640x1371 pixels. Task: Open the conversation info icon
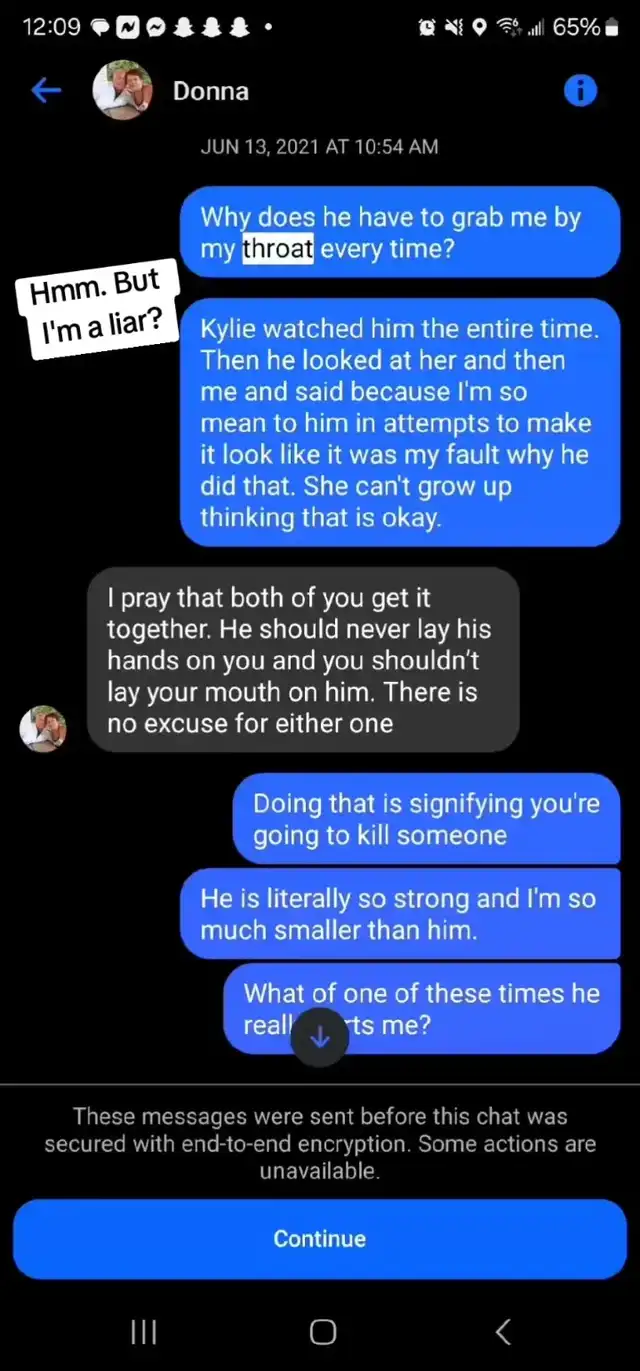tap(580, 91)
